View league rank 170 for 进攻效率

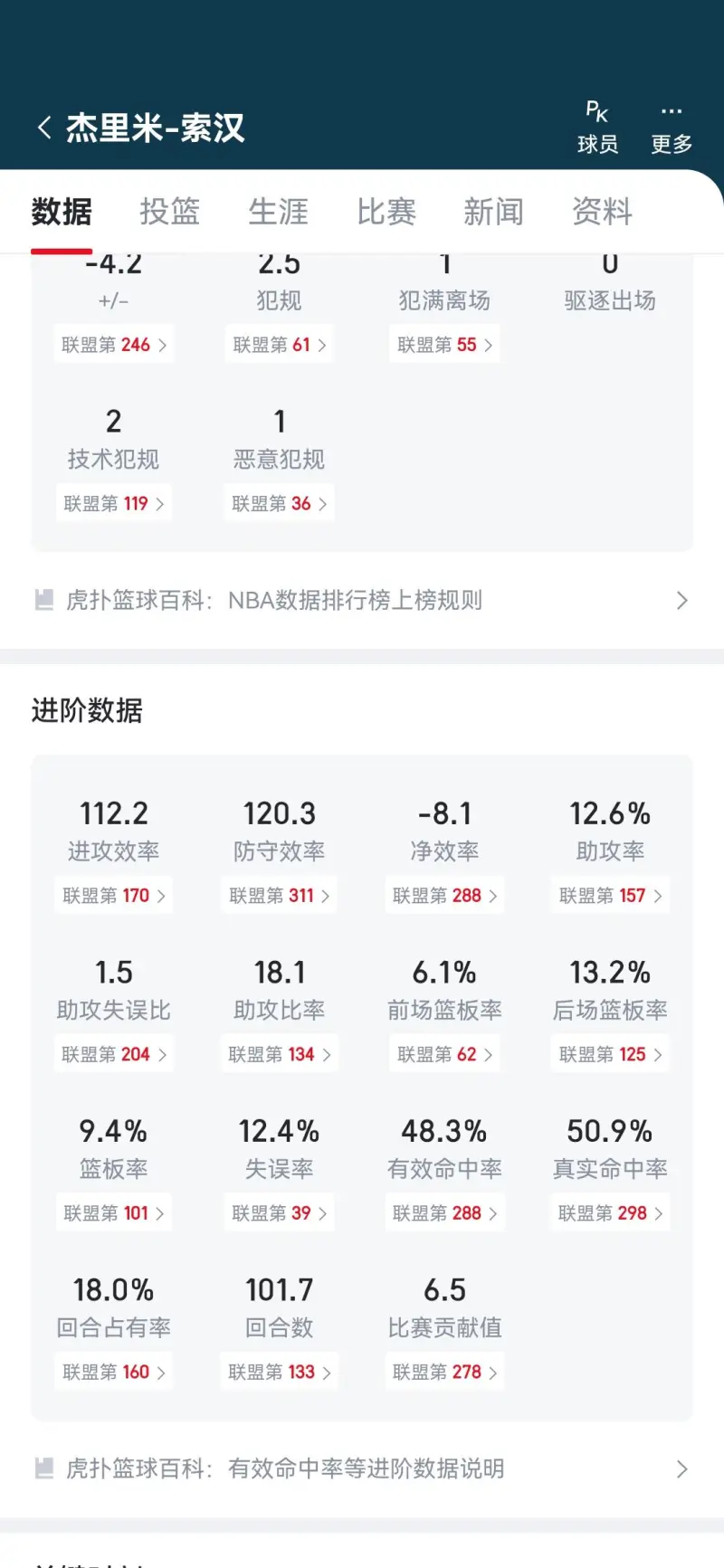(114, 896)
